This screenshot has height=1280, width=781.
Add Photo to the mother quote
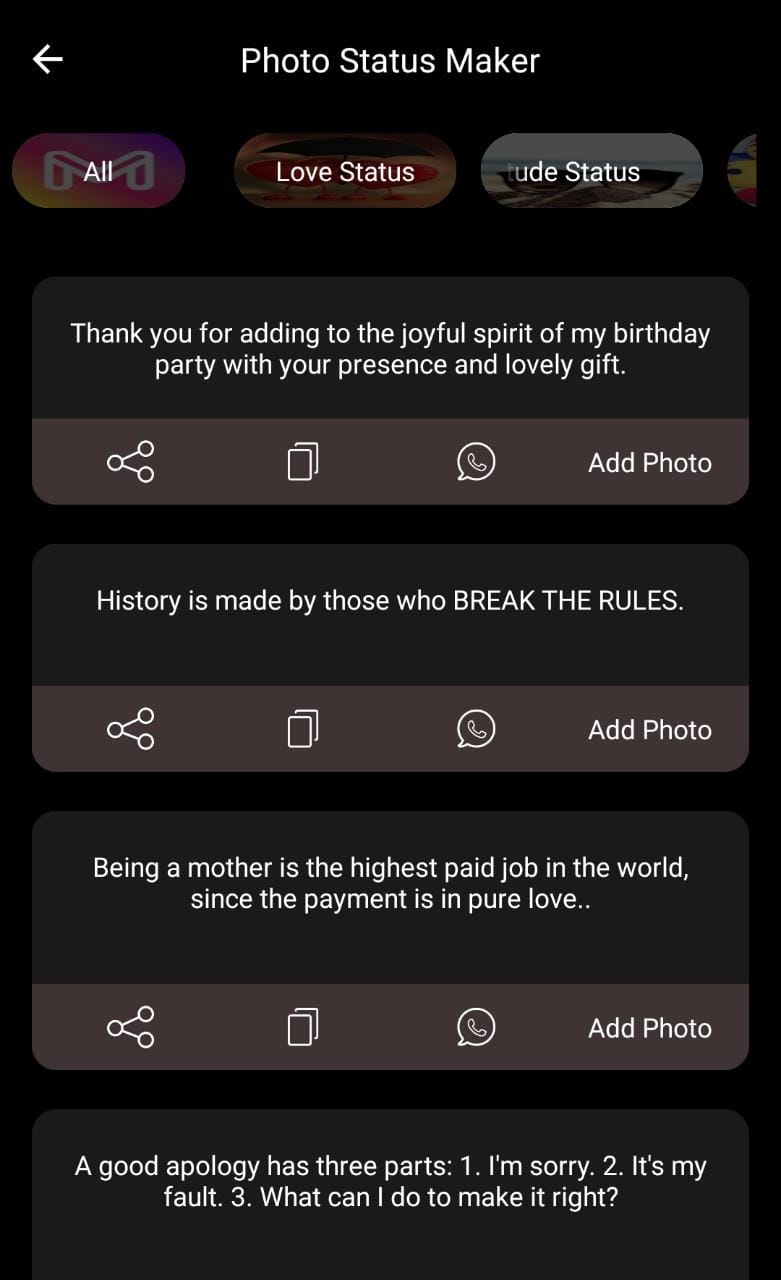649,1027
